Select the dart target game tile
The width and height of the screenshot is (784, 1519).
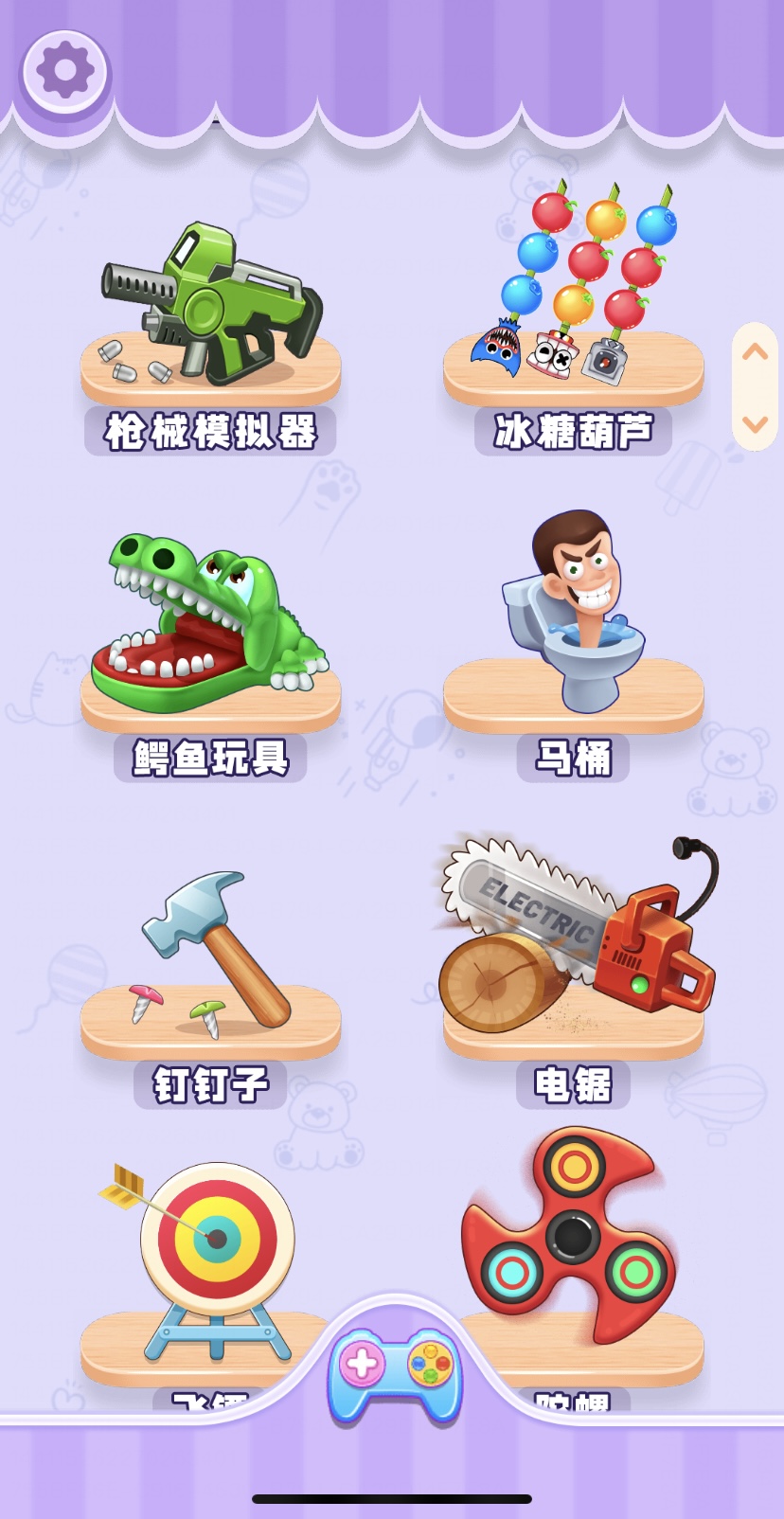pos(210,1250)
